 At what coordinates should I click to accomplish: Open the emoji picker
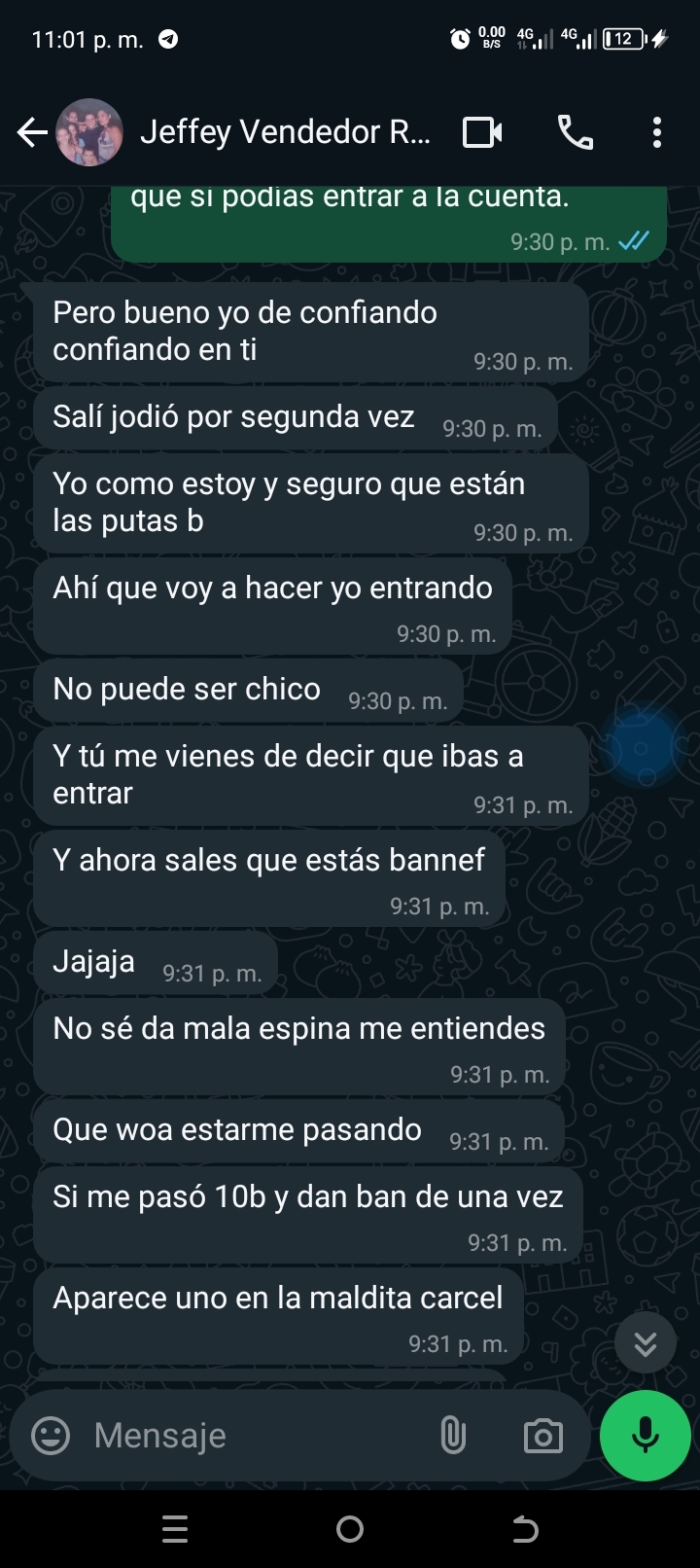(x=51, y=1435)
